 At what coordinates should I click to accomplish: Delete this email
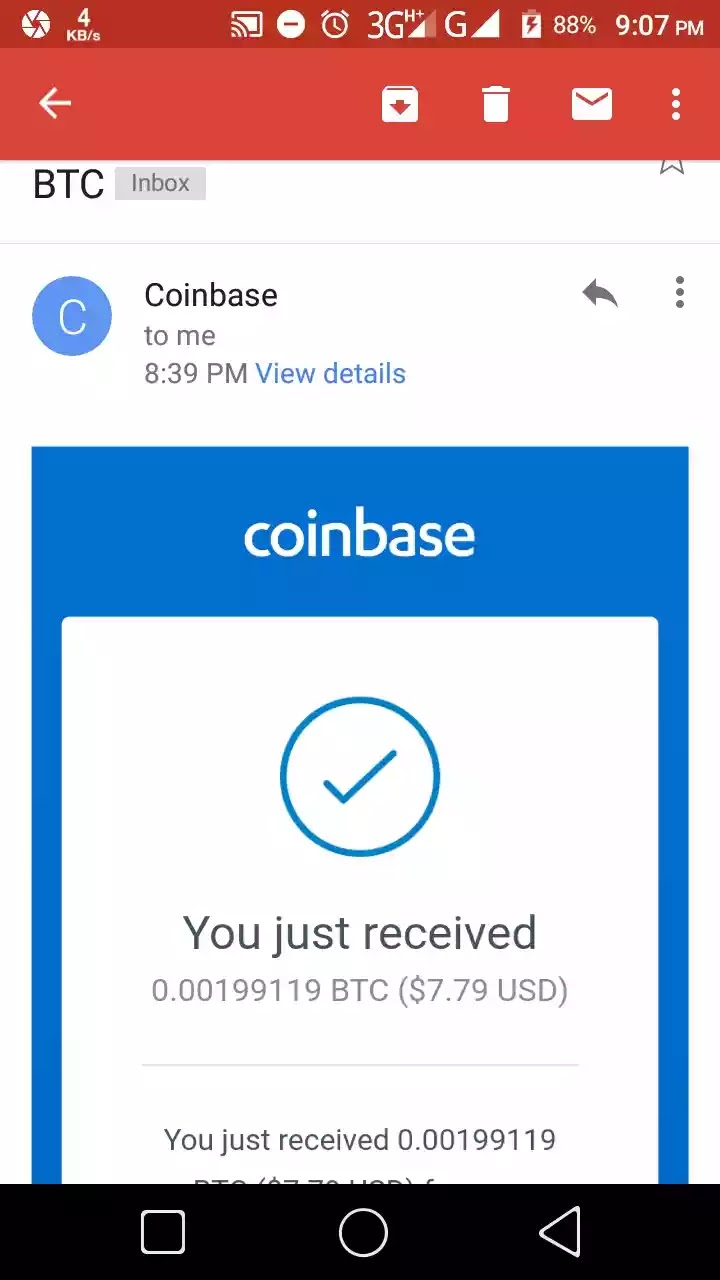[496, 104]
